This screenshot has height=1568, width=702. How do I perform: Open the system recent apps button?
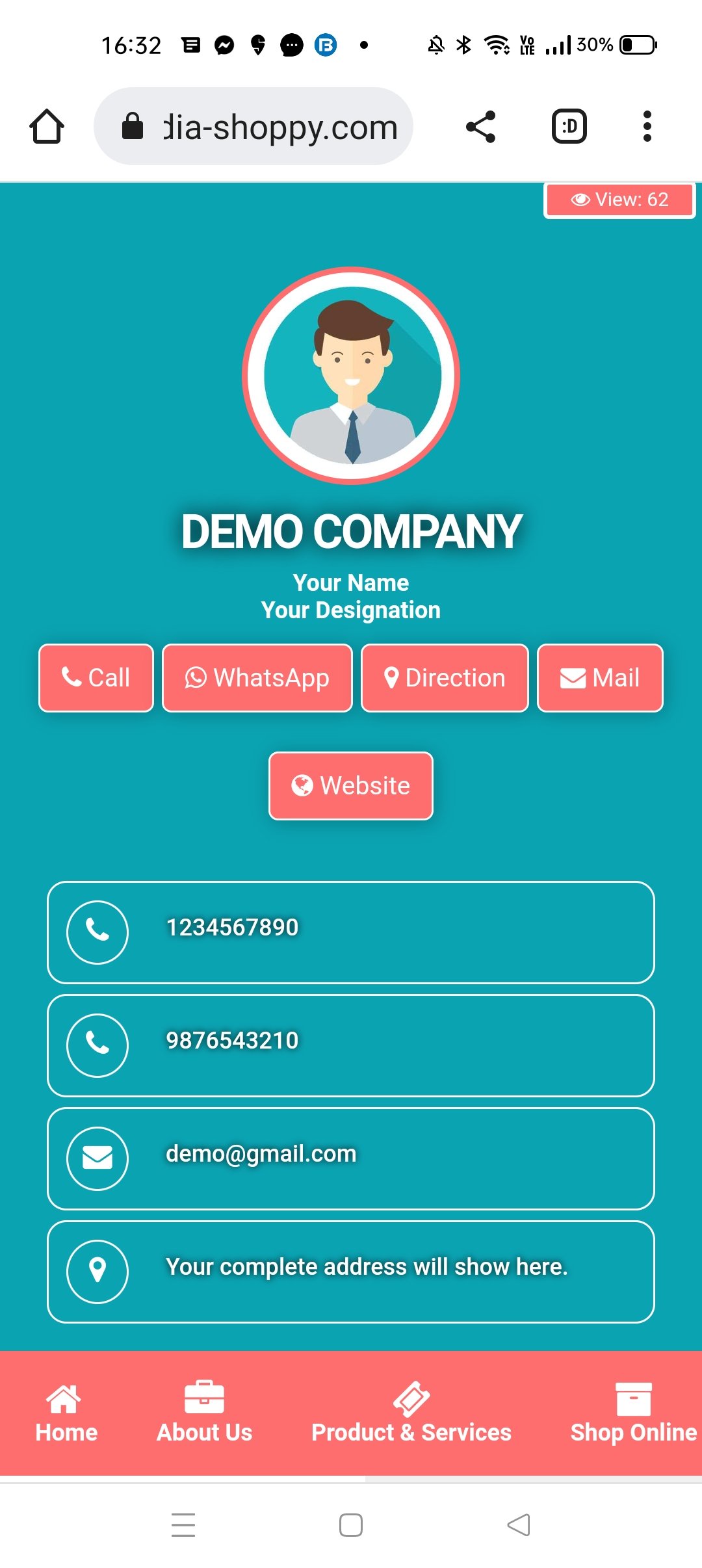click(x=183, y=1525)
